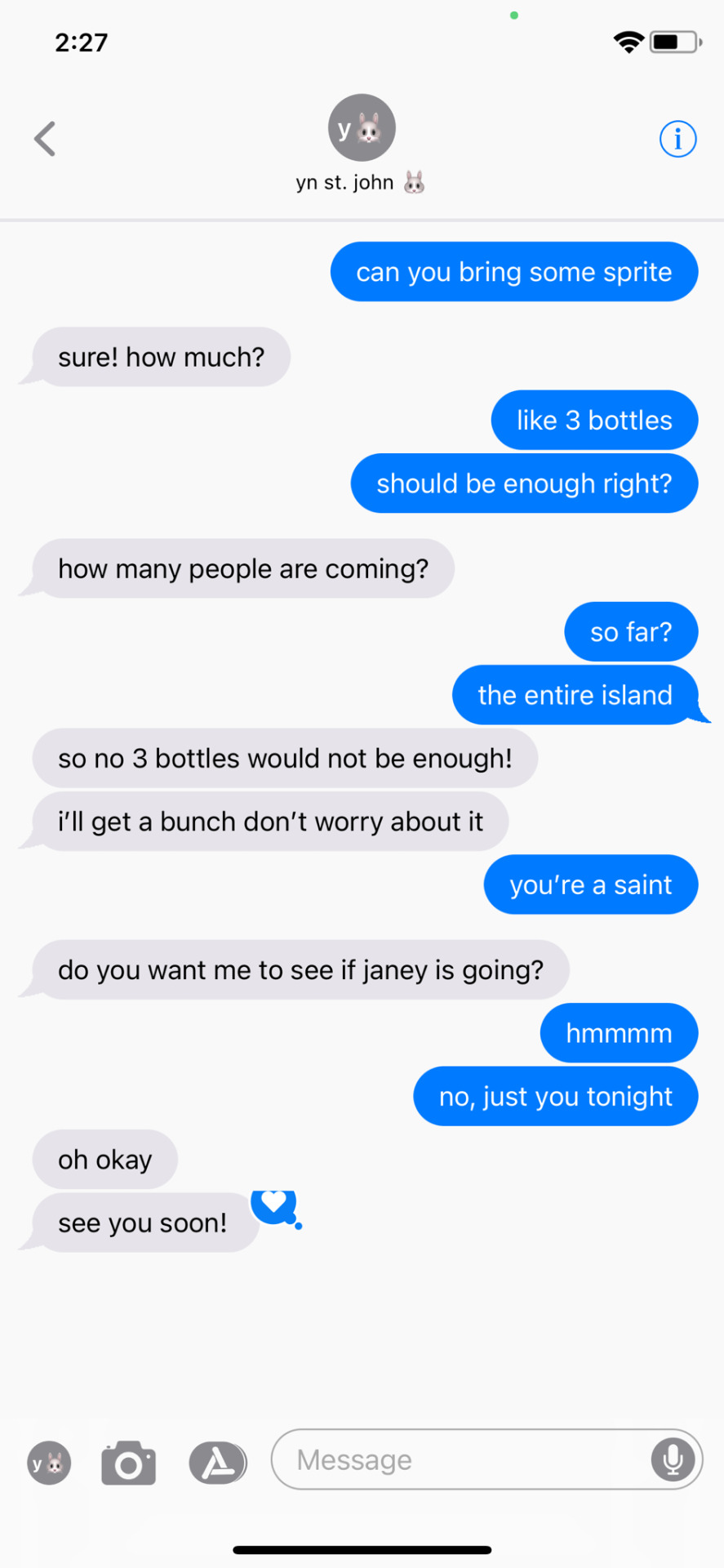Go back to the conversations list
This screenshot has width=724, height=1568.
[45, 139]
